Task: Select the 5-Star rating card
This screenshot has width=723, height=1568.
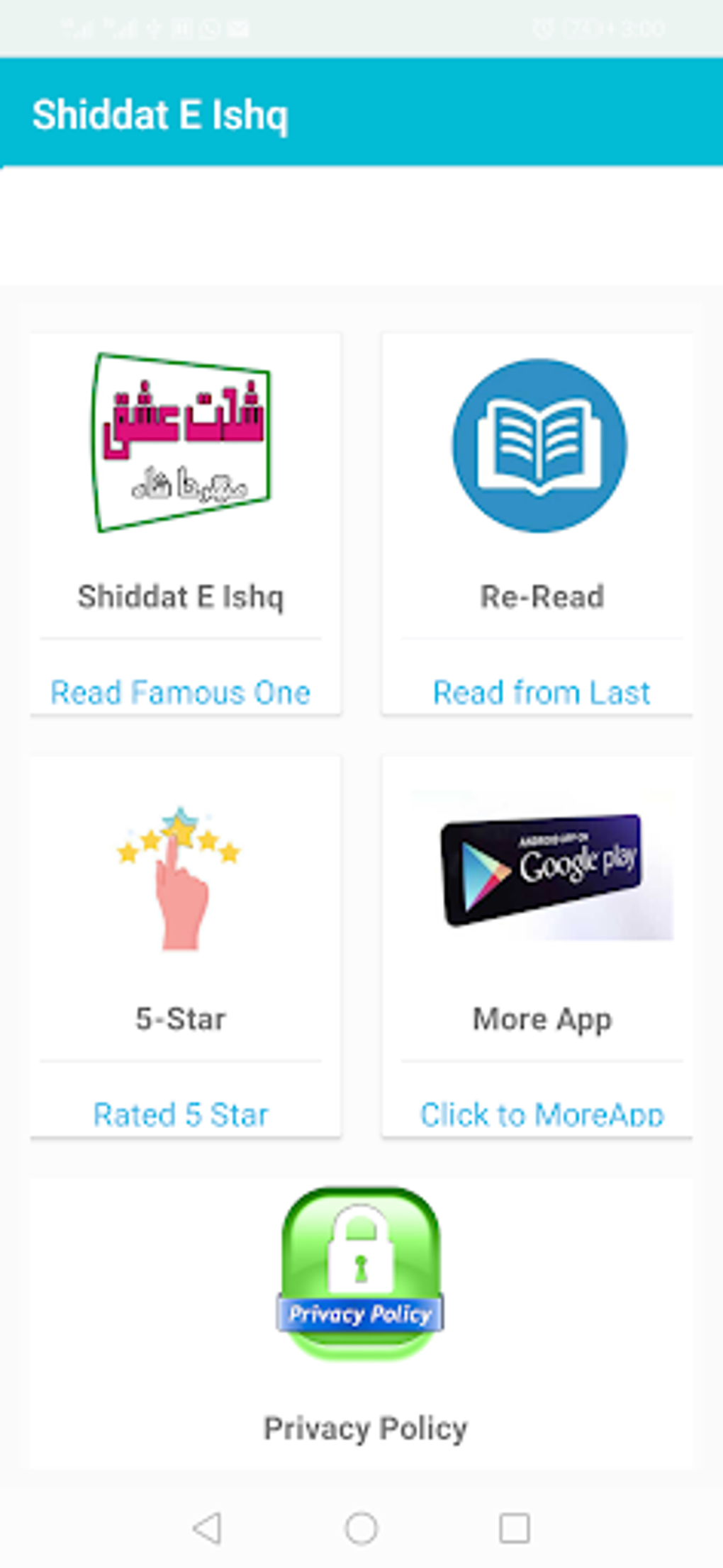Action: pos(184,945)
